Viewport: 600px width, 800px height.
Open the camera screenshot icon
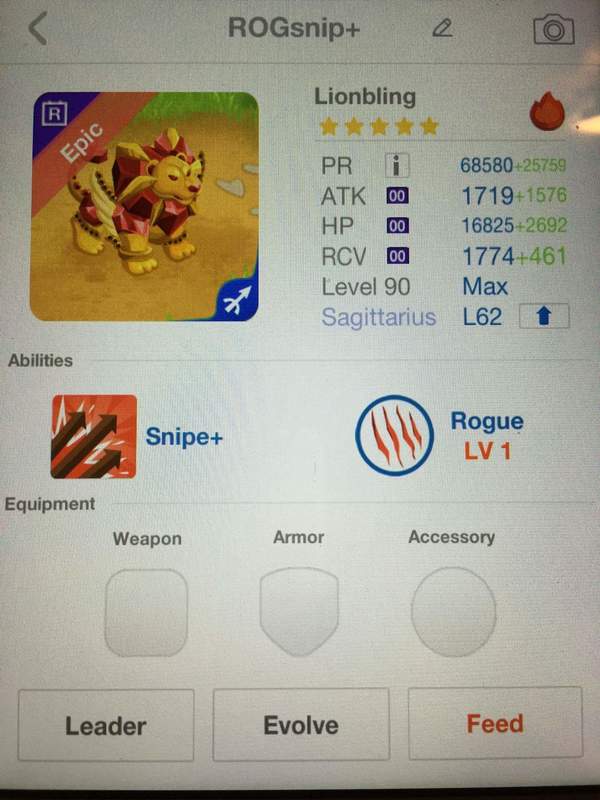coord(554,29)
